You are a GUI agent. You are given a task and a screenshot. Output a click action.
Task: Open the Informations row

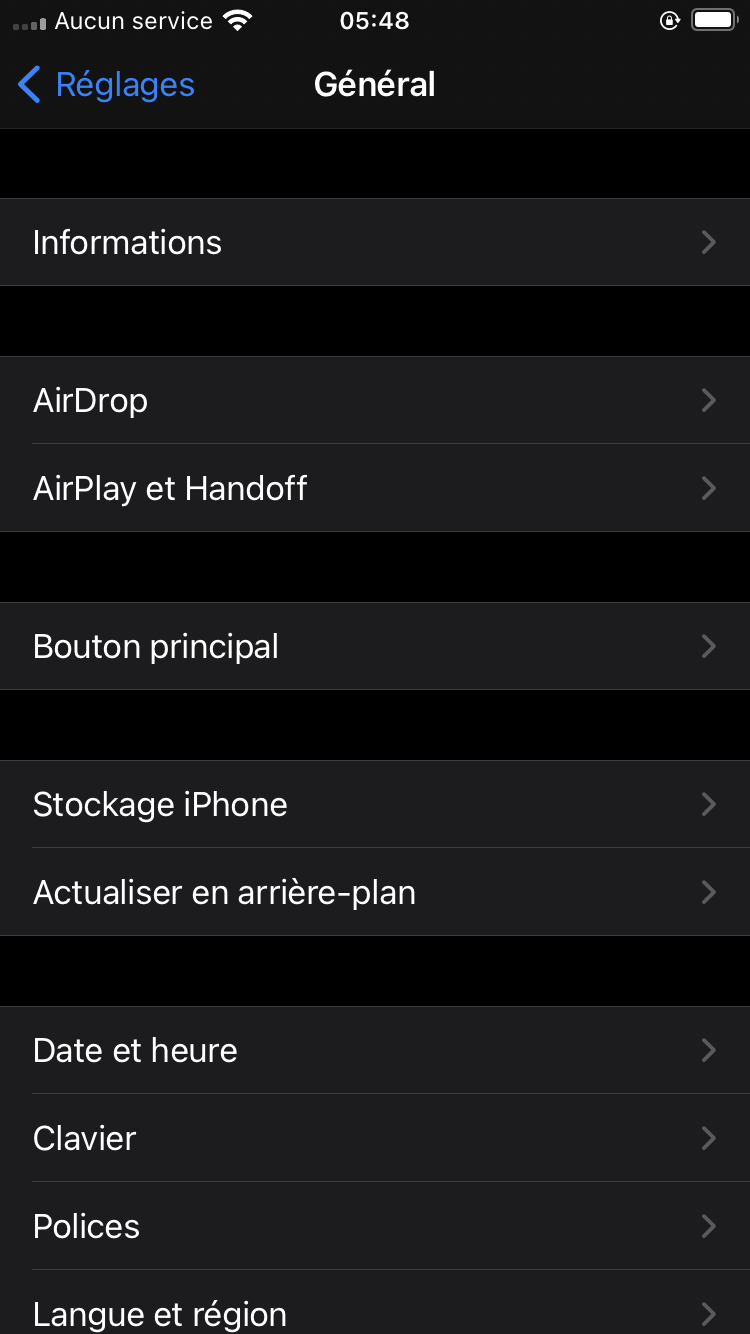(374, 242)
